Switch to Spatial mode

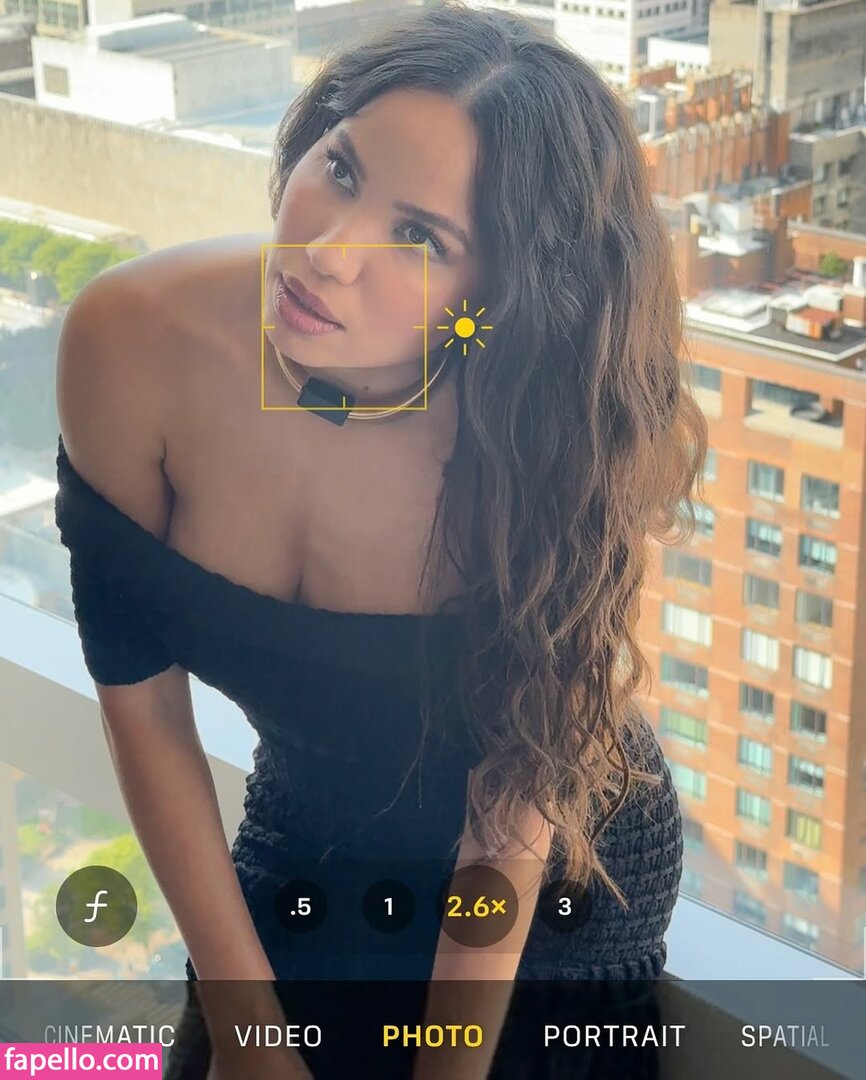[784, 1036]
